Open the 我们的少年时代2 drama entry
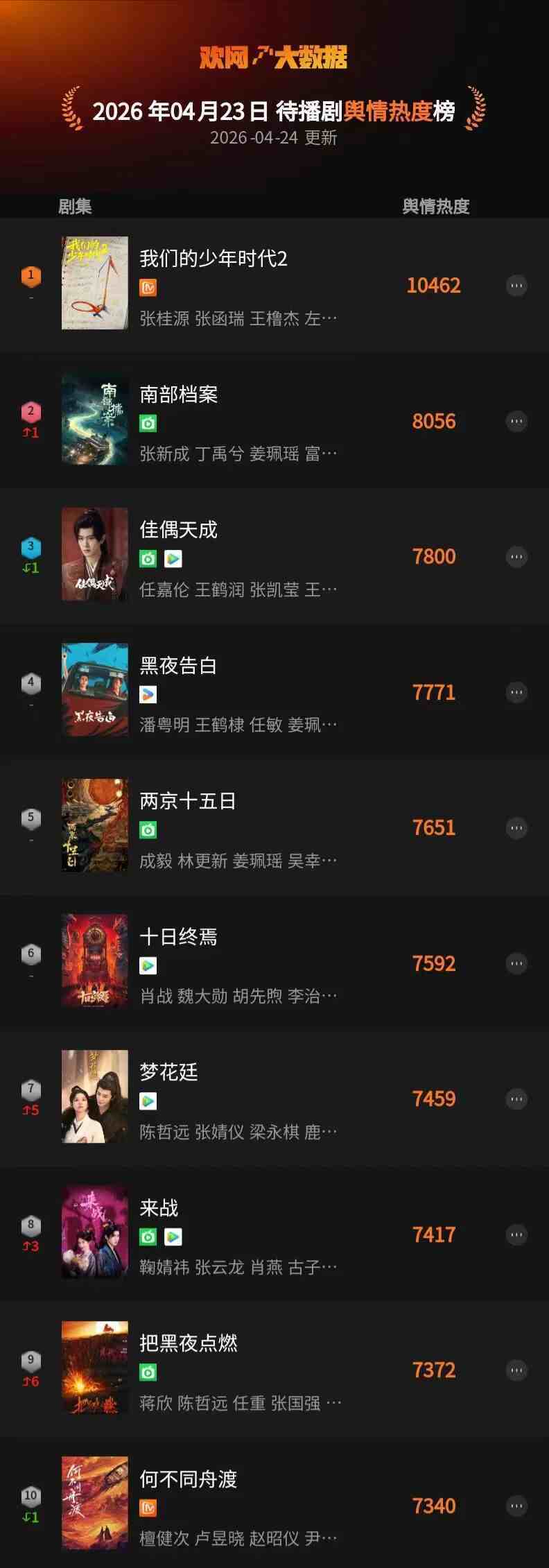This screenshot has width=549, height=1568. point(214,259)
